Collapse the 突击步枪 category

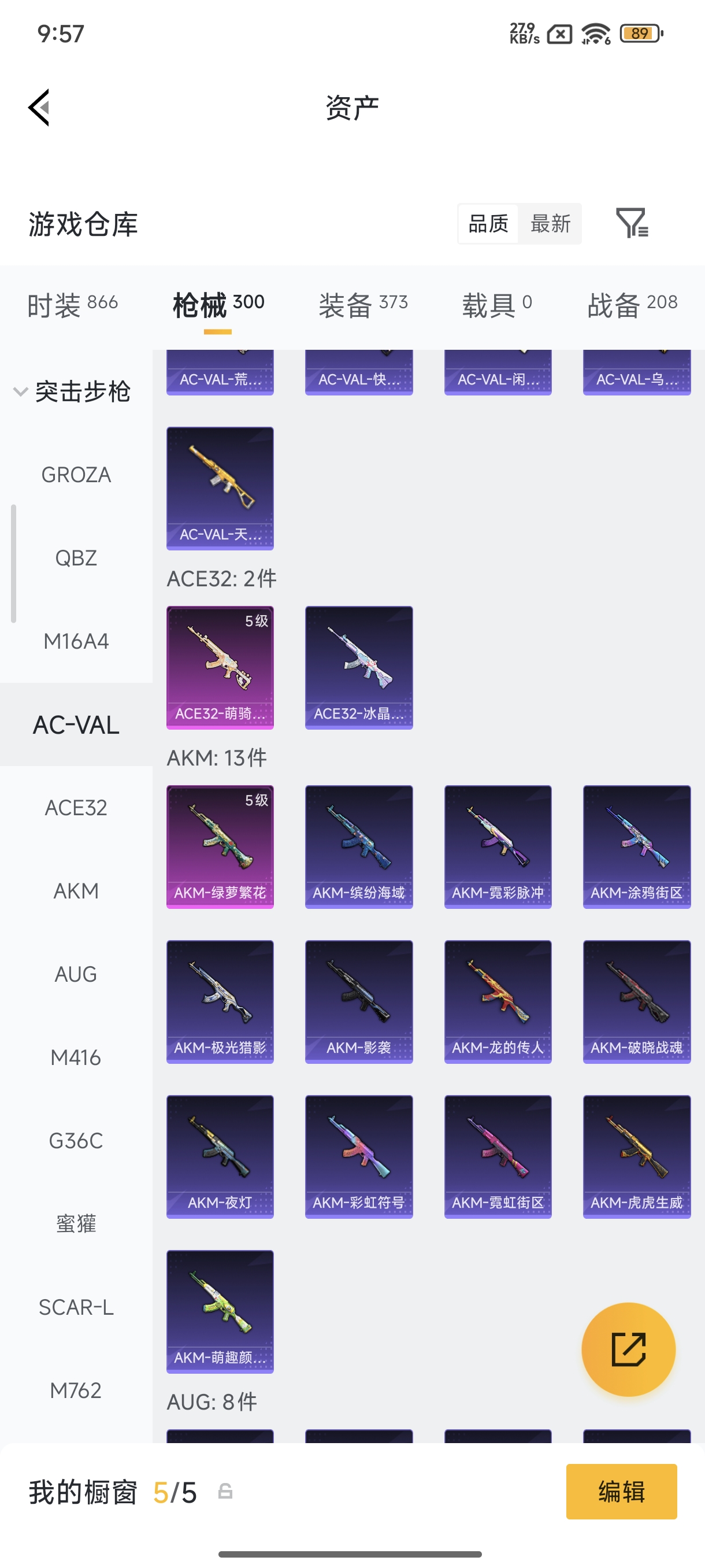click(72, 391)
